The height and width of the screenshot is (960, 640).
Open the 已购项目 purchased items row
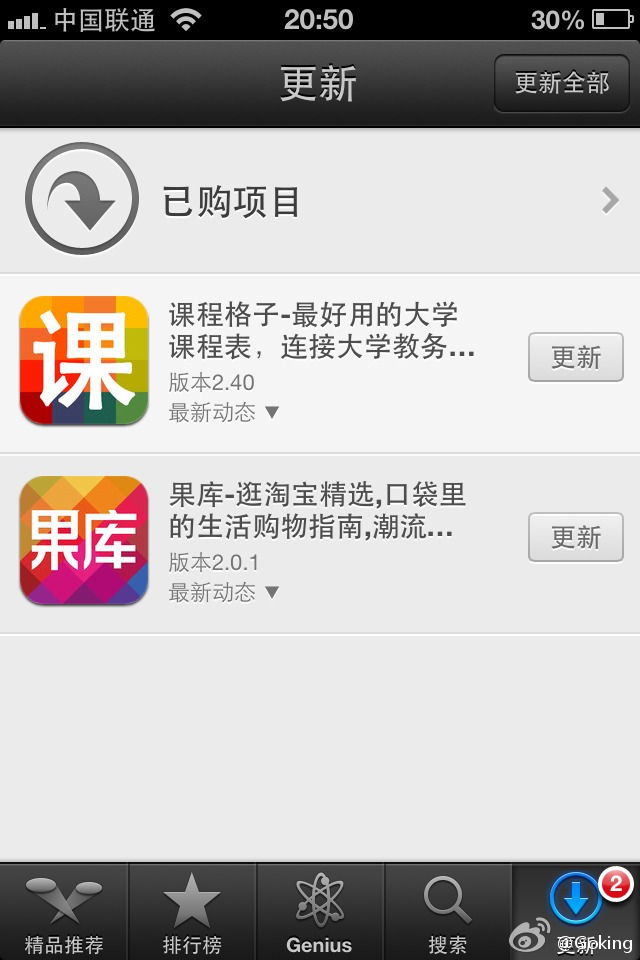[x=320, y=201]
